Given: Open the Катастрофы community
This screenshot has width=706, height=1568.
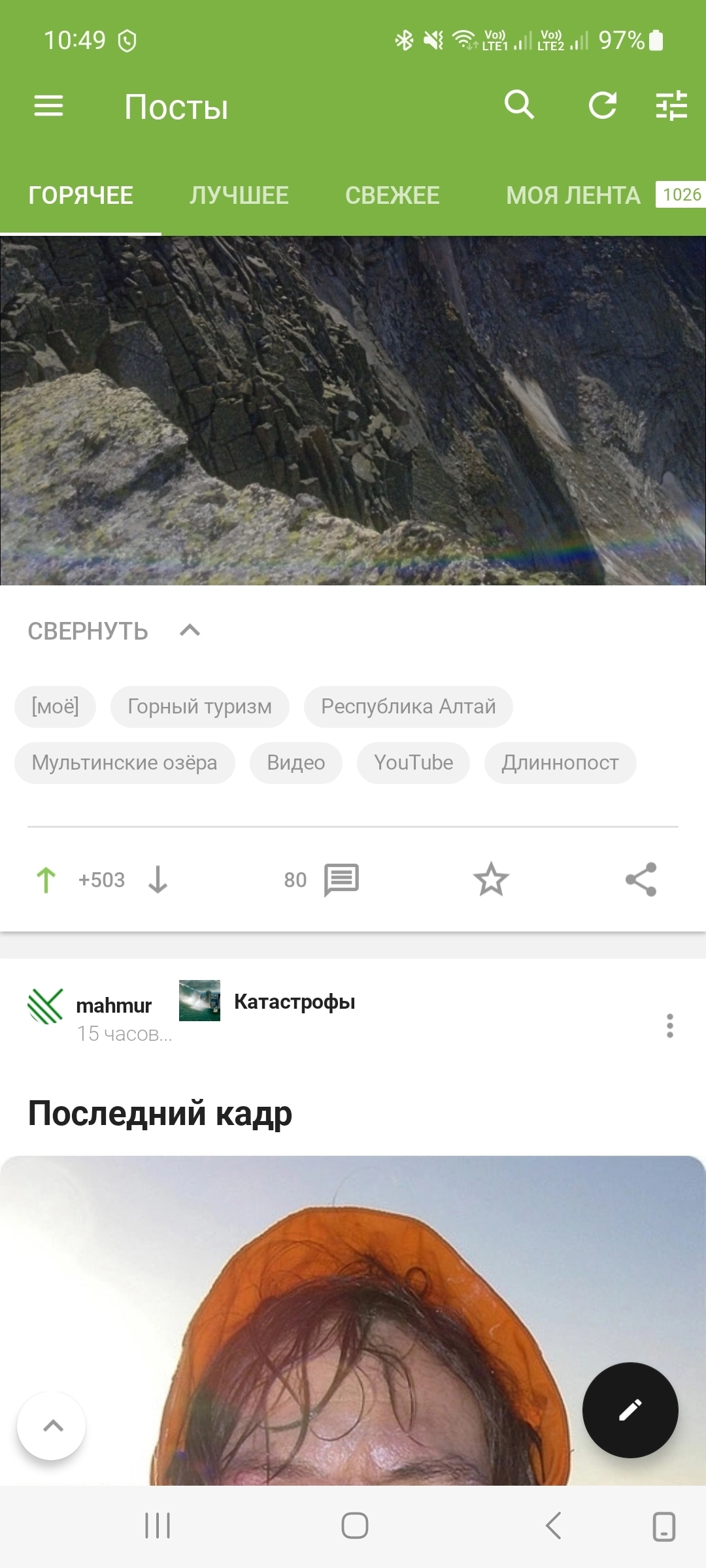Looking at the screenshot, I should 294,1002.
